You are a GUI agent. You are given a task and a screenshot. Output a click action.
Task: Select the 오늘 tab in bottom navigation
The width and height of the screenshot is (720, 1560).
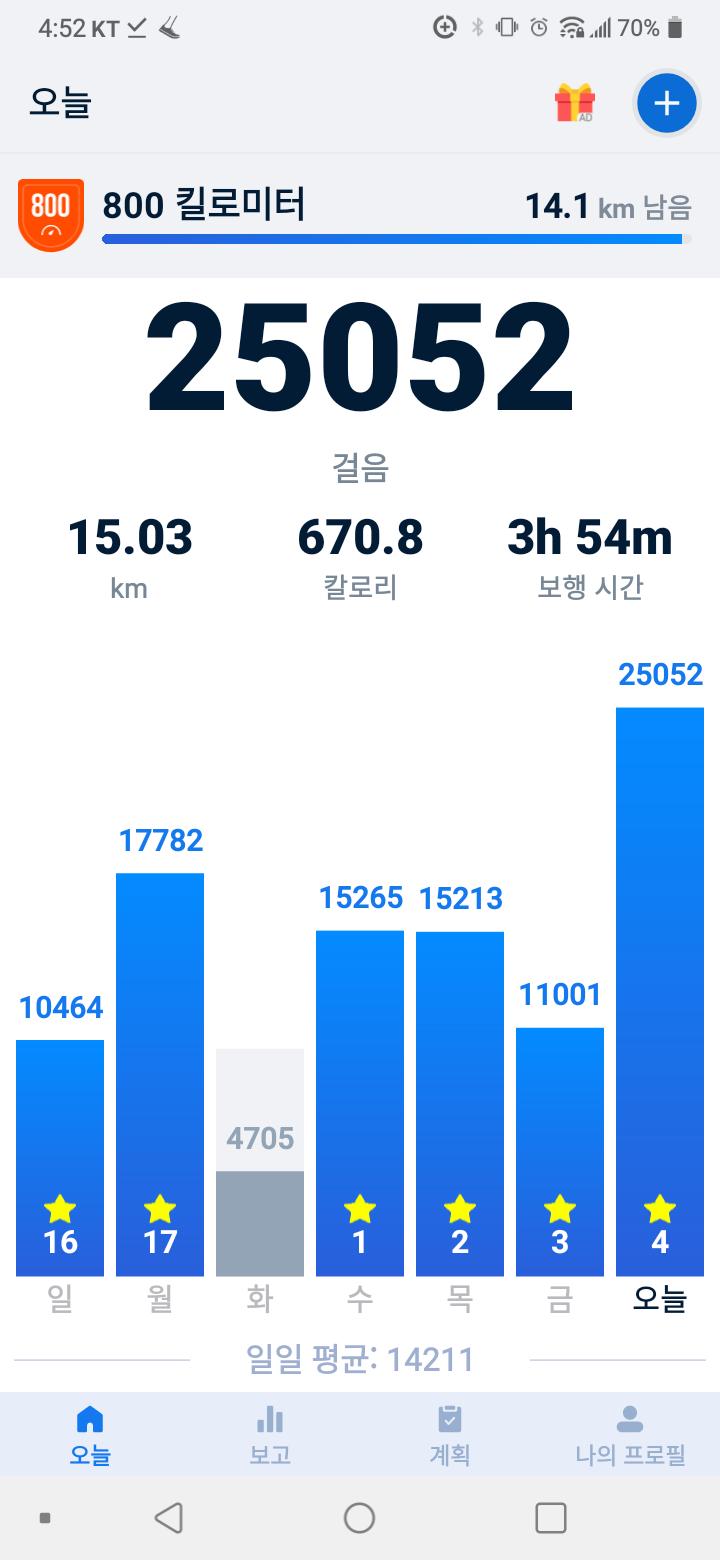(x=90, y=1434)
